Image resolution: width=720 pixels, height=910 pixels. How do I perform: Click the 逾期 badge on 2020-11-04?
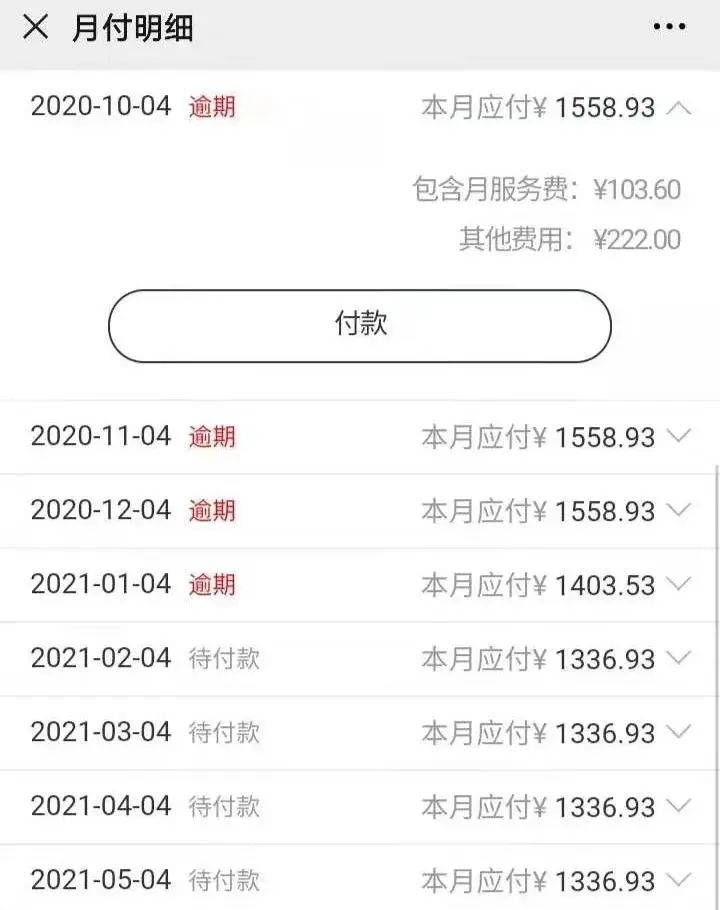213,437
